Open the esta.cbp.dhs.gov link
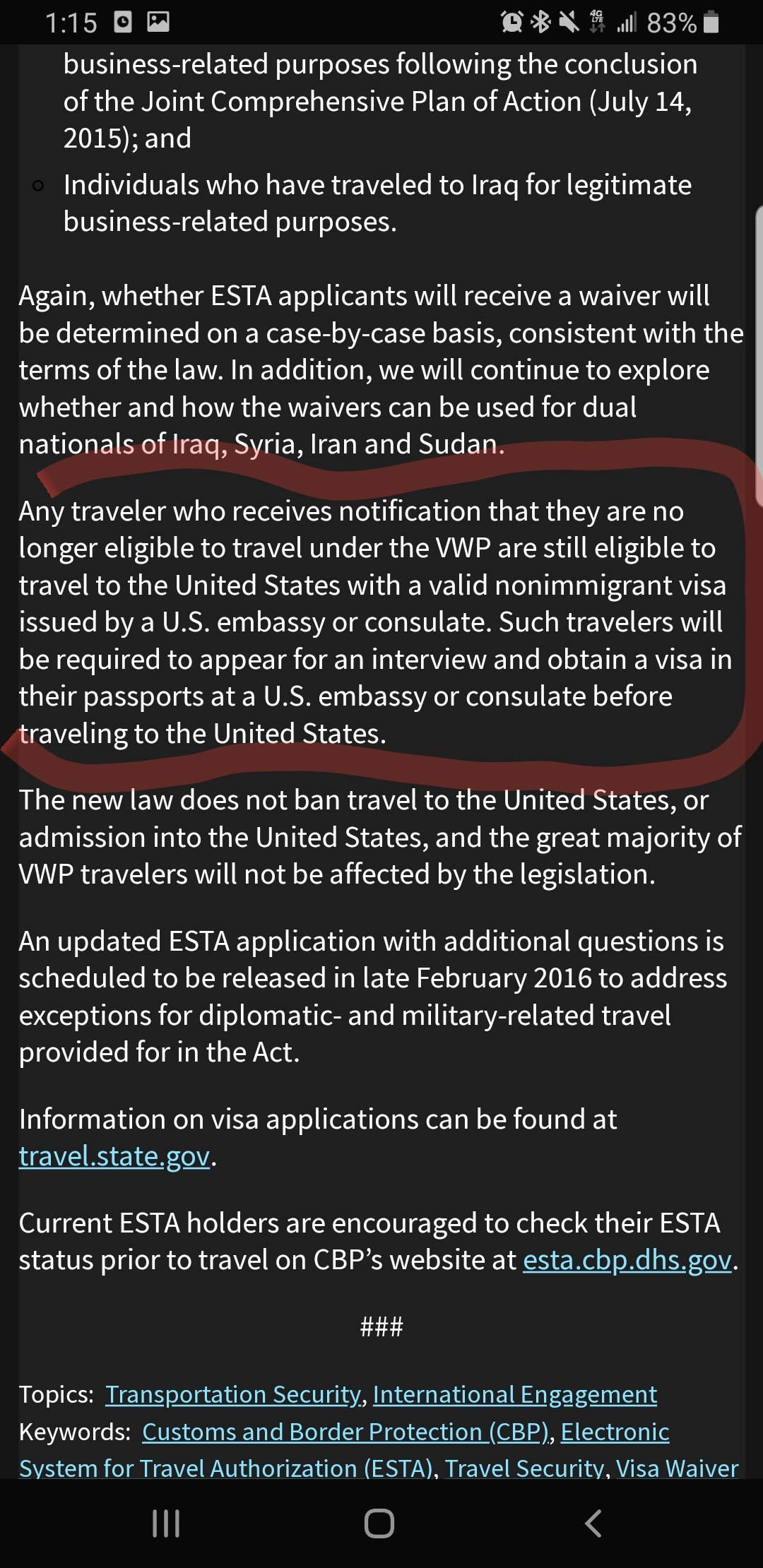The width and height of the screenshot is (763, 1568). [627, 1260]
